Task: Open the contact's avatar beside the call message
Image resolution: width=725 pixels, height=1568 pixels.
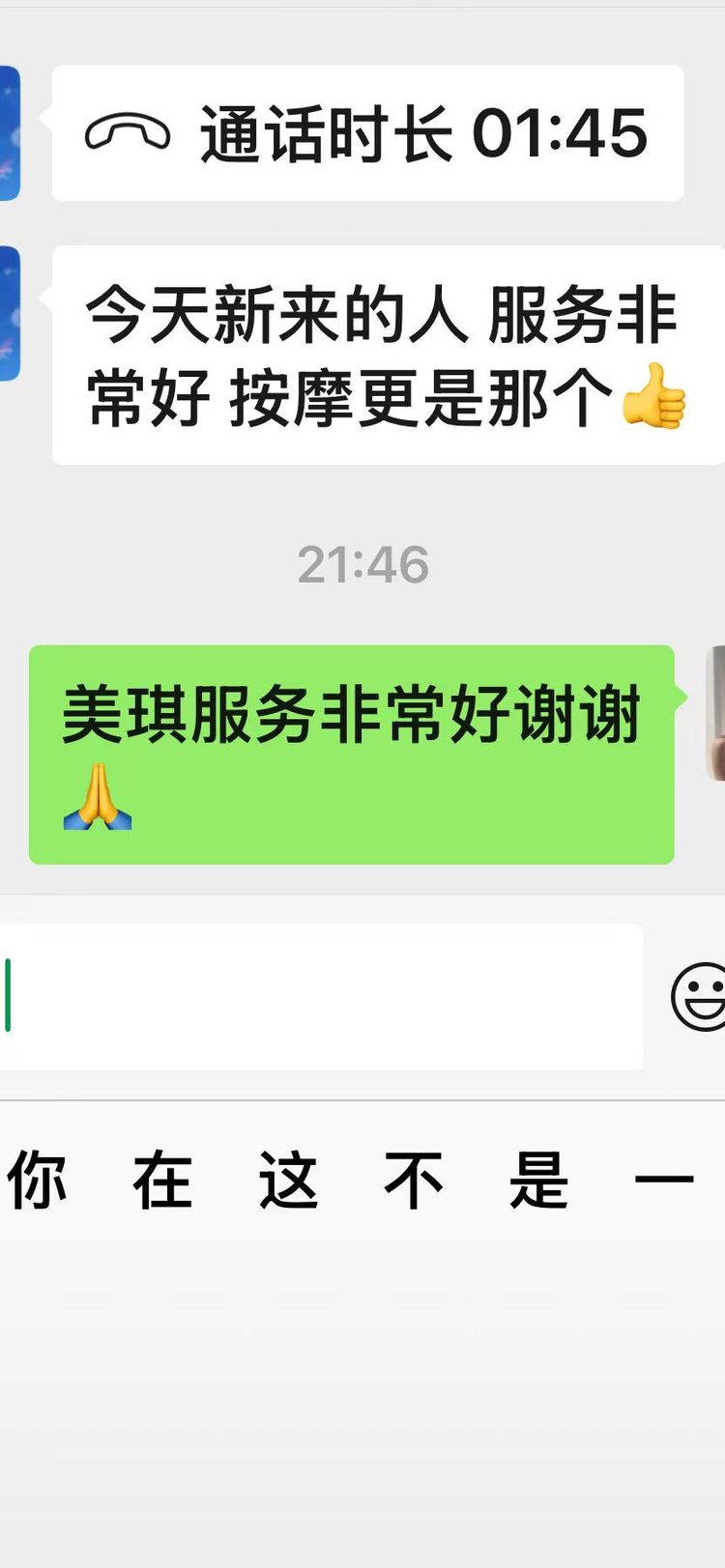Action: tap(9, 133)
